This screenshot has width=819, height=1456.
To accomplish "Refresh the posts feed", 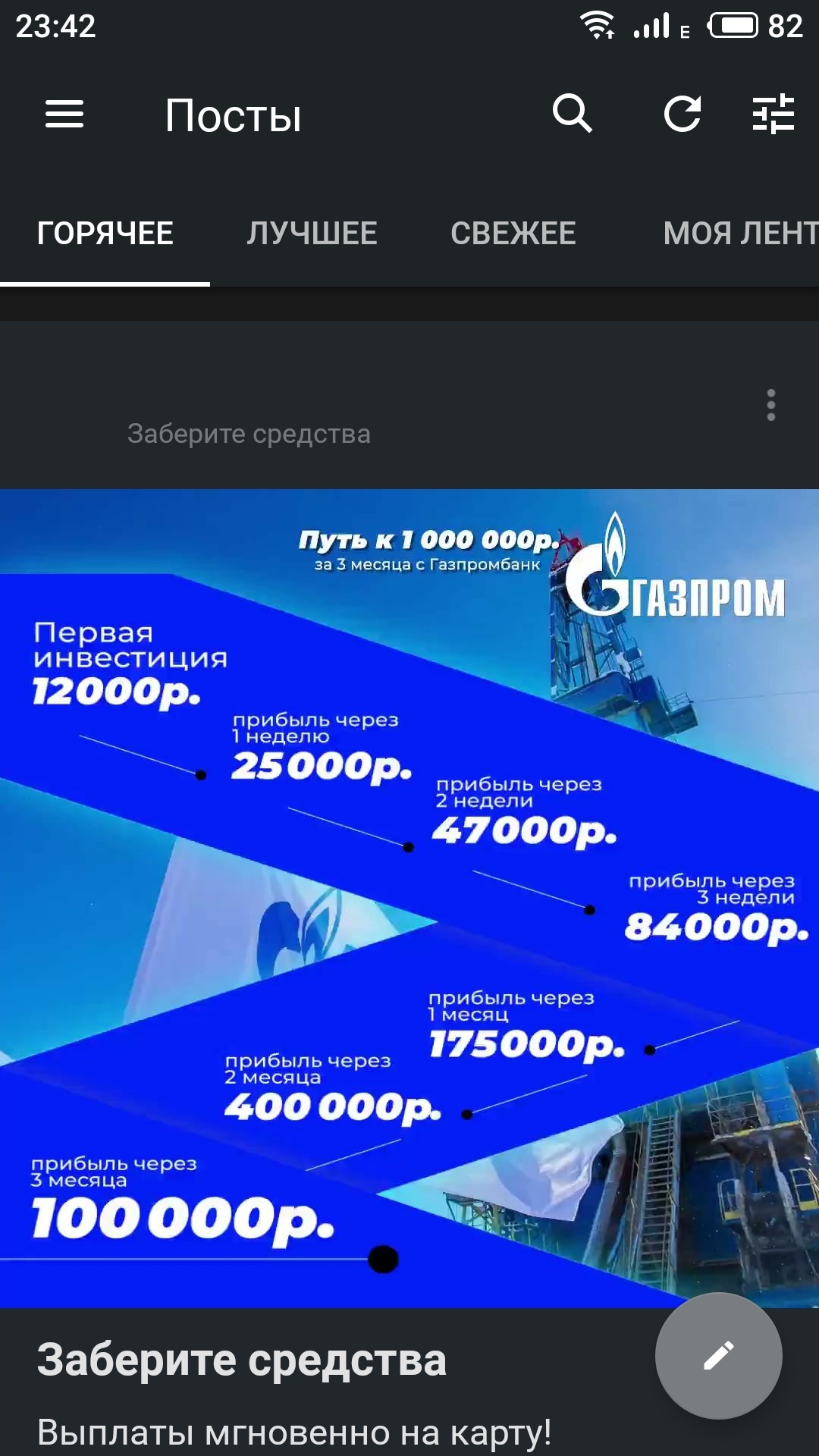I will [682, 115].
